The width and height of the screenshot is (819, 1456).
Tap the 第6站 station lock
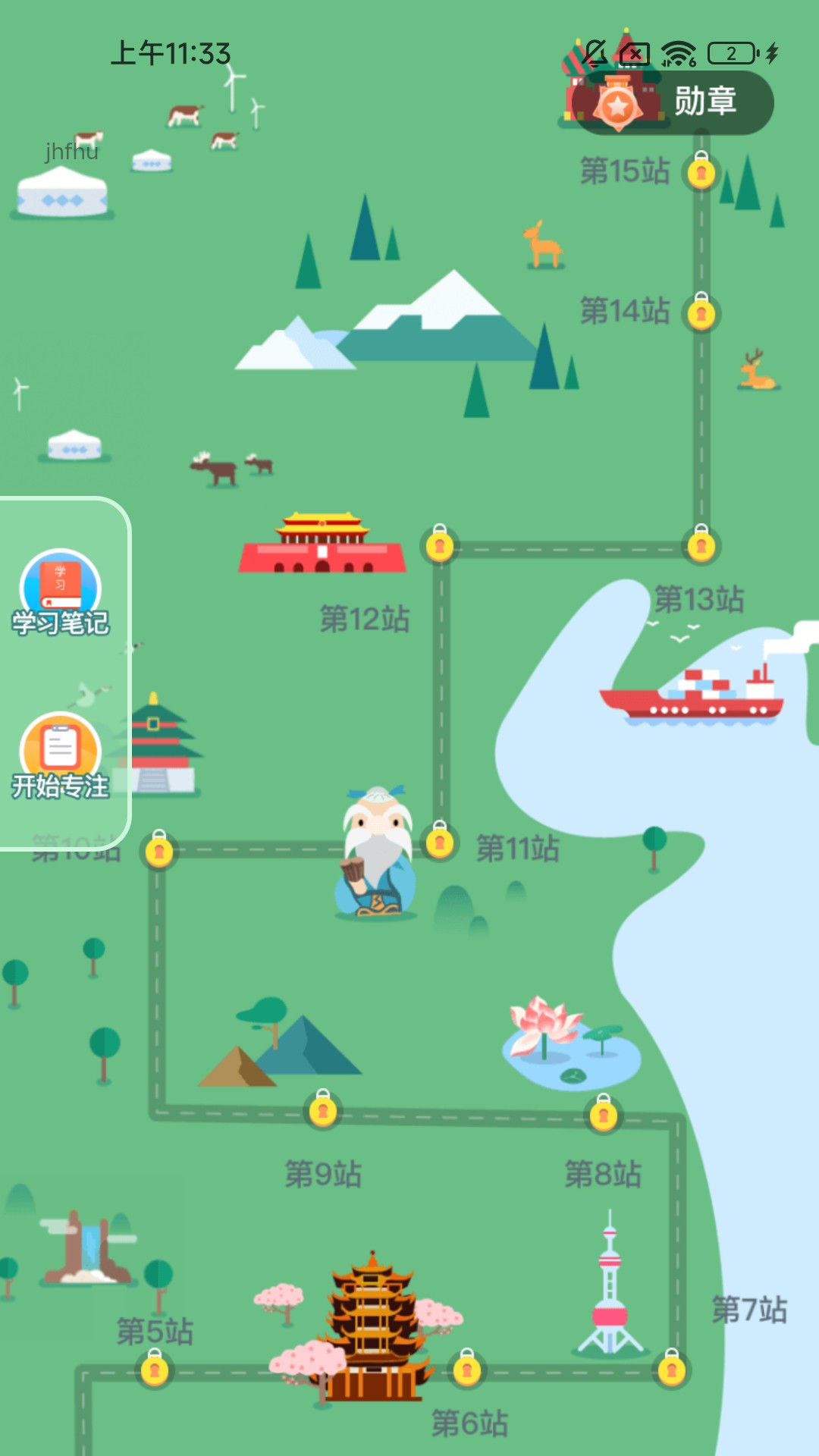[467, 1367]
